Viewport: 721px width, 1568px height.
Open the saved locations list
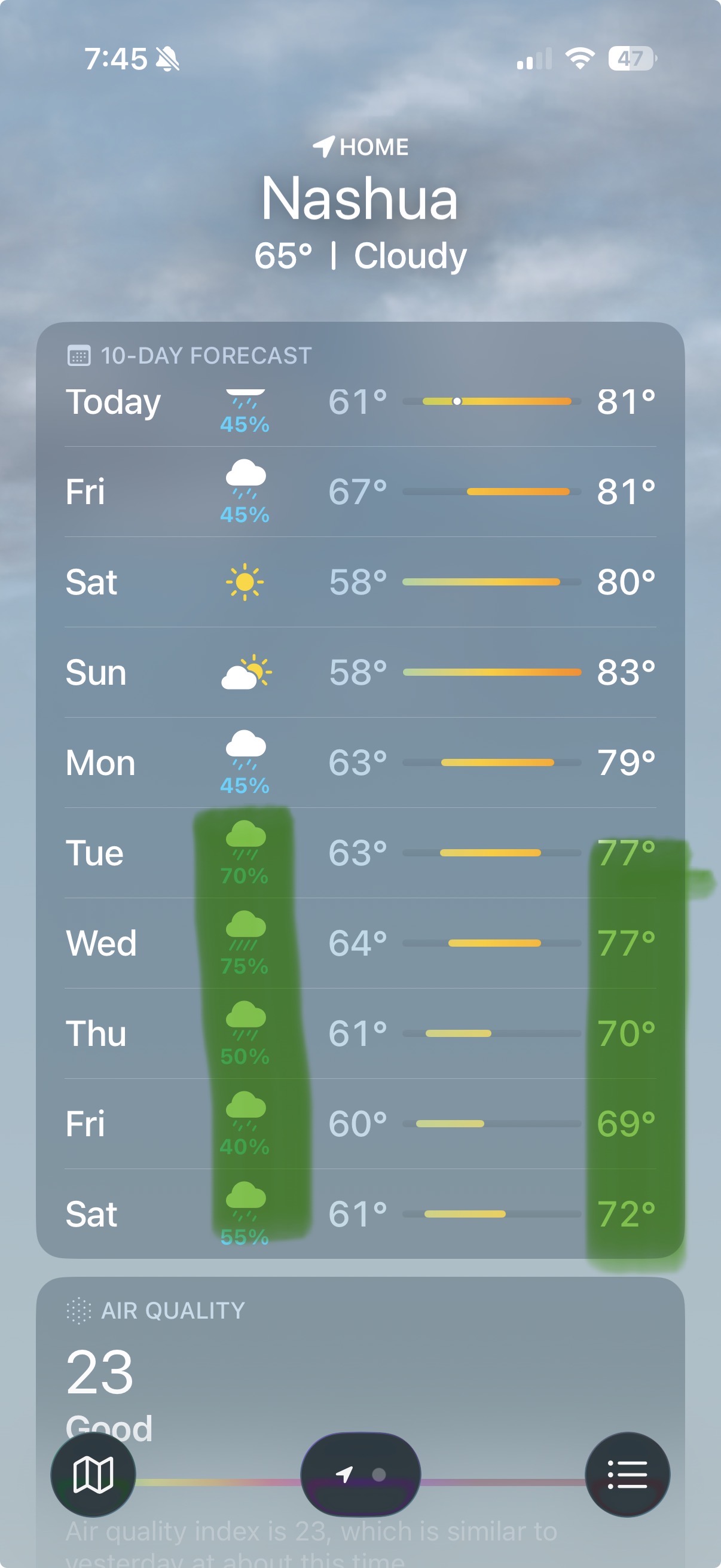(x=627, y=1474)
